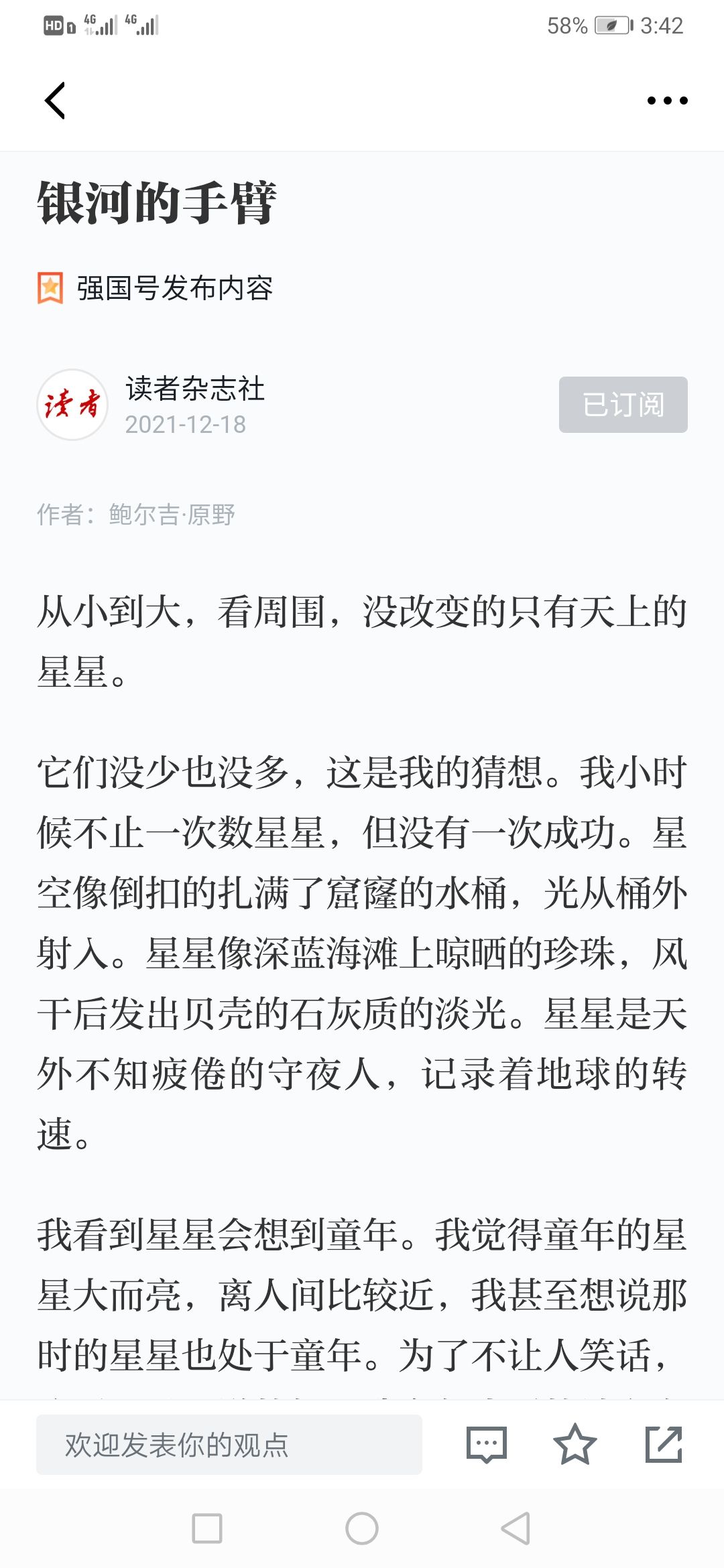Favorite this article with the star
The image size is (724, 1568).
click(x=575, y=1445)
